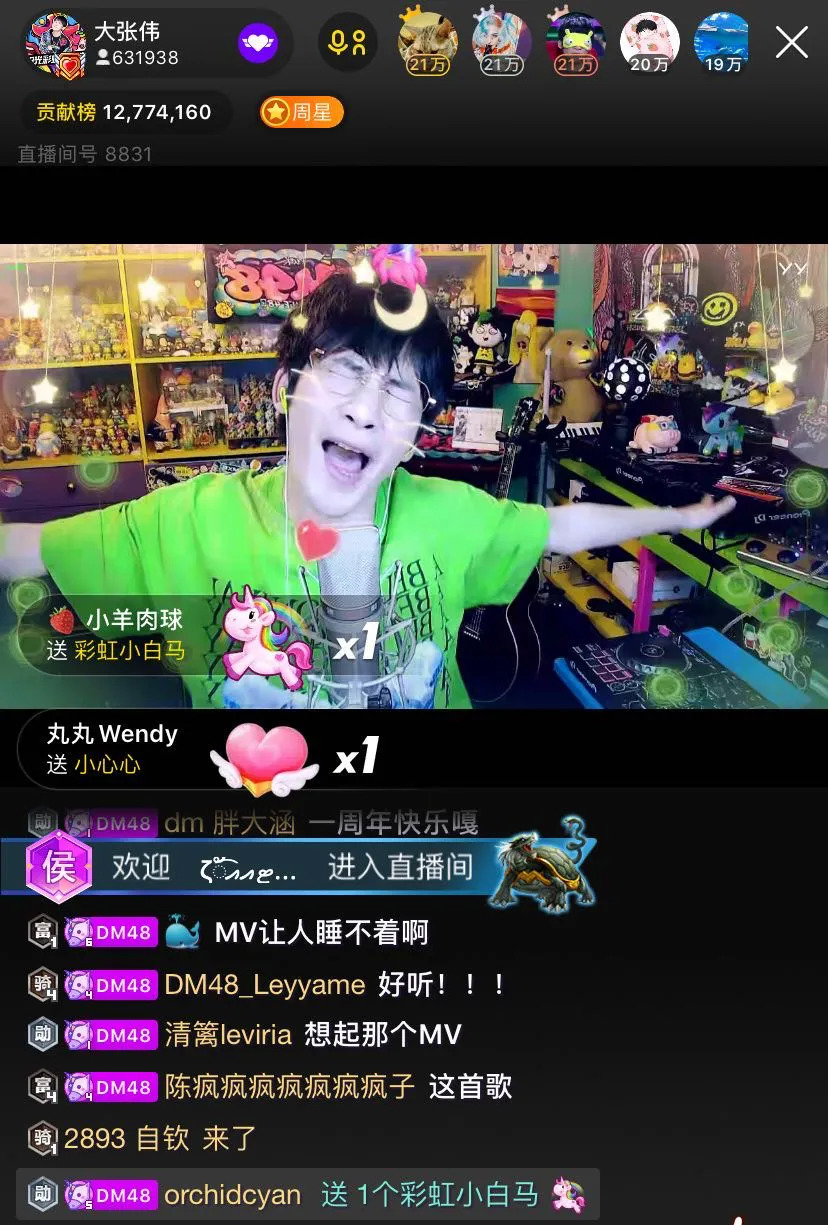Close the live stream room
This screenshot has height=1225, width=828.
tap(792, 43)
